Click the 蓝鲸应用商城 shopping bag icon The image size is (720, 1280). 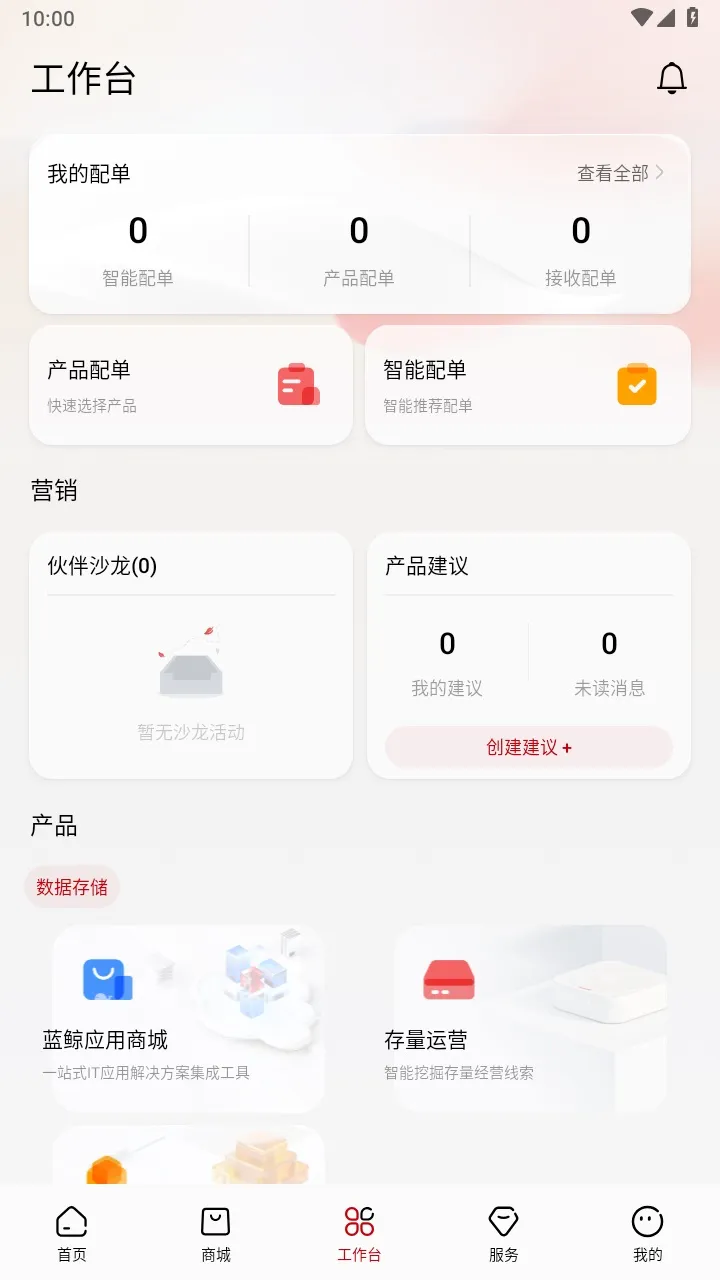[106, 979]
